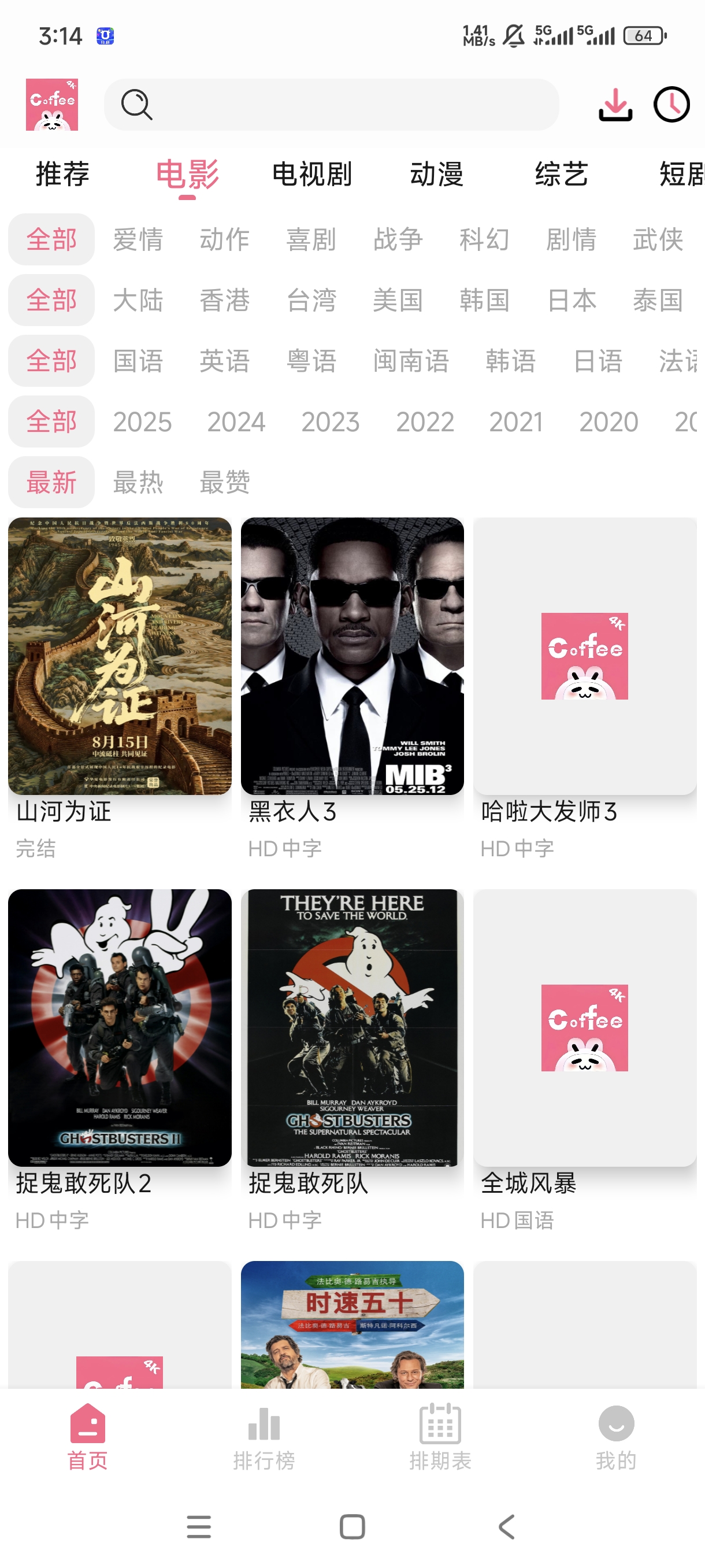Select the 最热 sorting option
This screenshot has height=1568, width=705.
(139, 482)
